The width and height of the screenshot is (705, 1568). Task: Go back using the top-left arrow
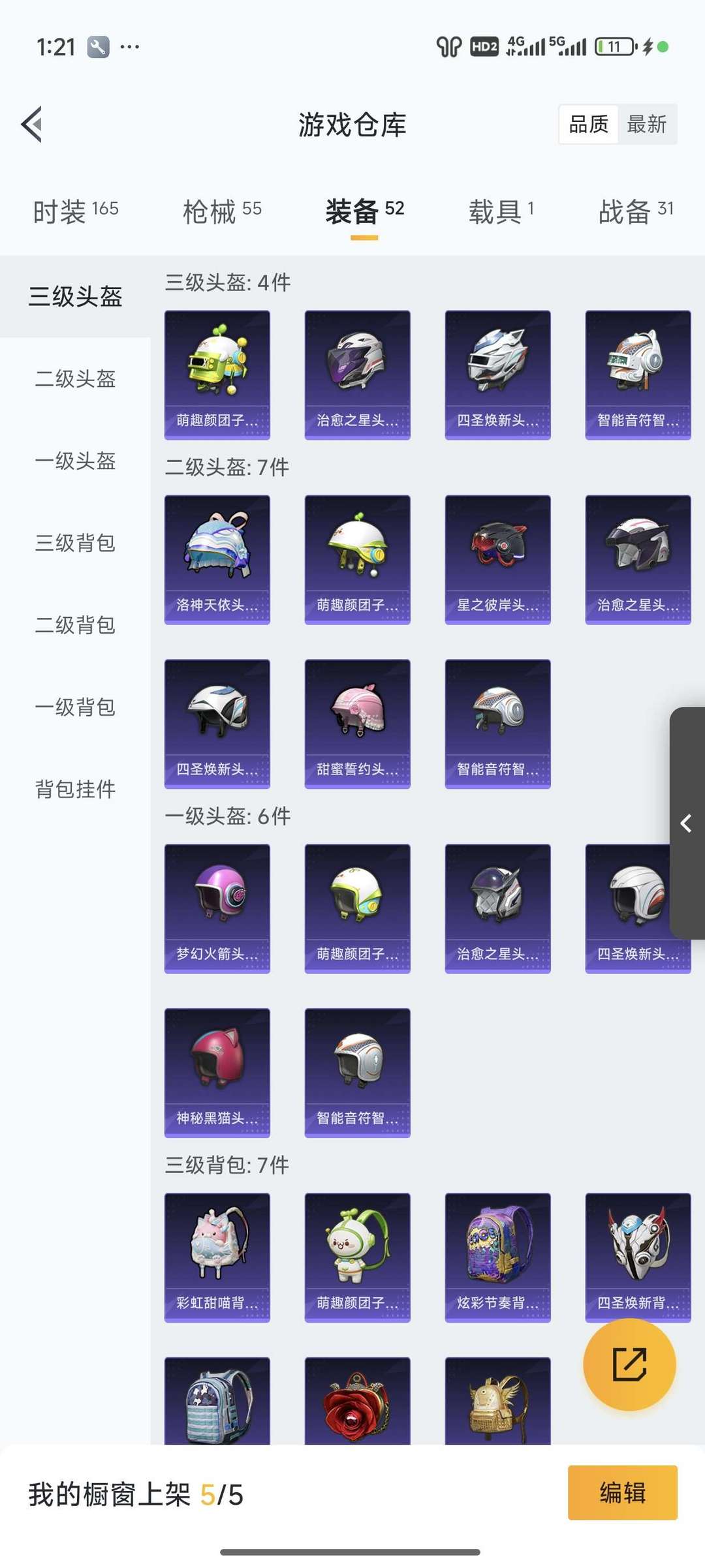click(x=31, y=124)
